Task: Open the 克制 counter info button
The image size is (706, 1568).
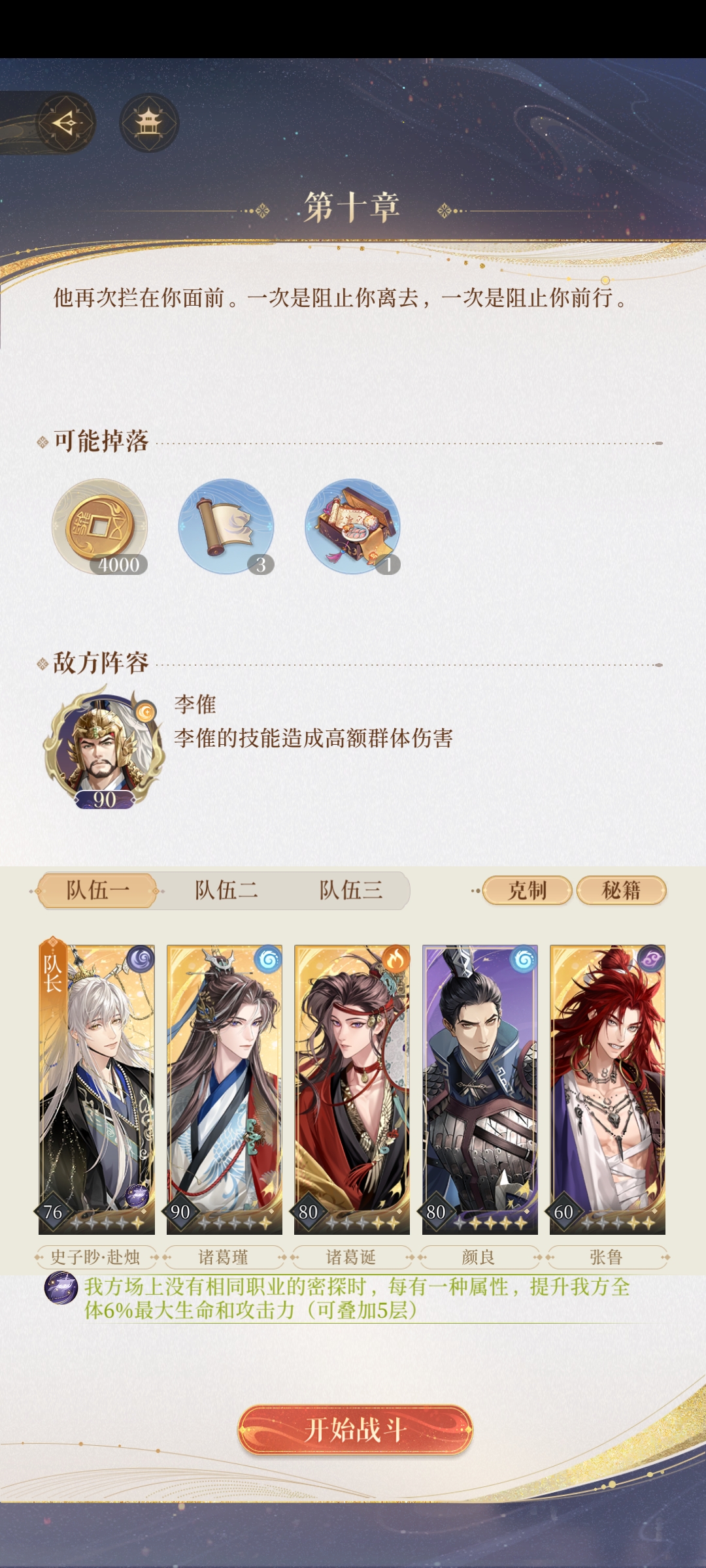Action: [x=527, y=890]
